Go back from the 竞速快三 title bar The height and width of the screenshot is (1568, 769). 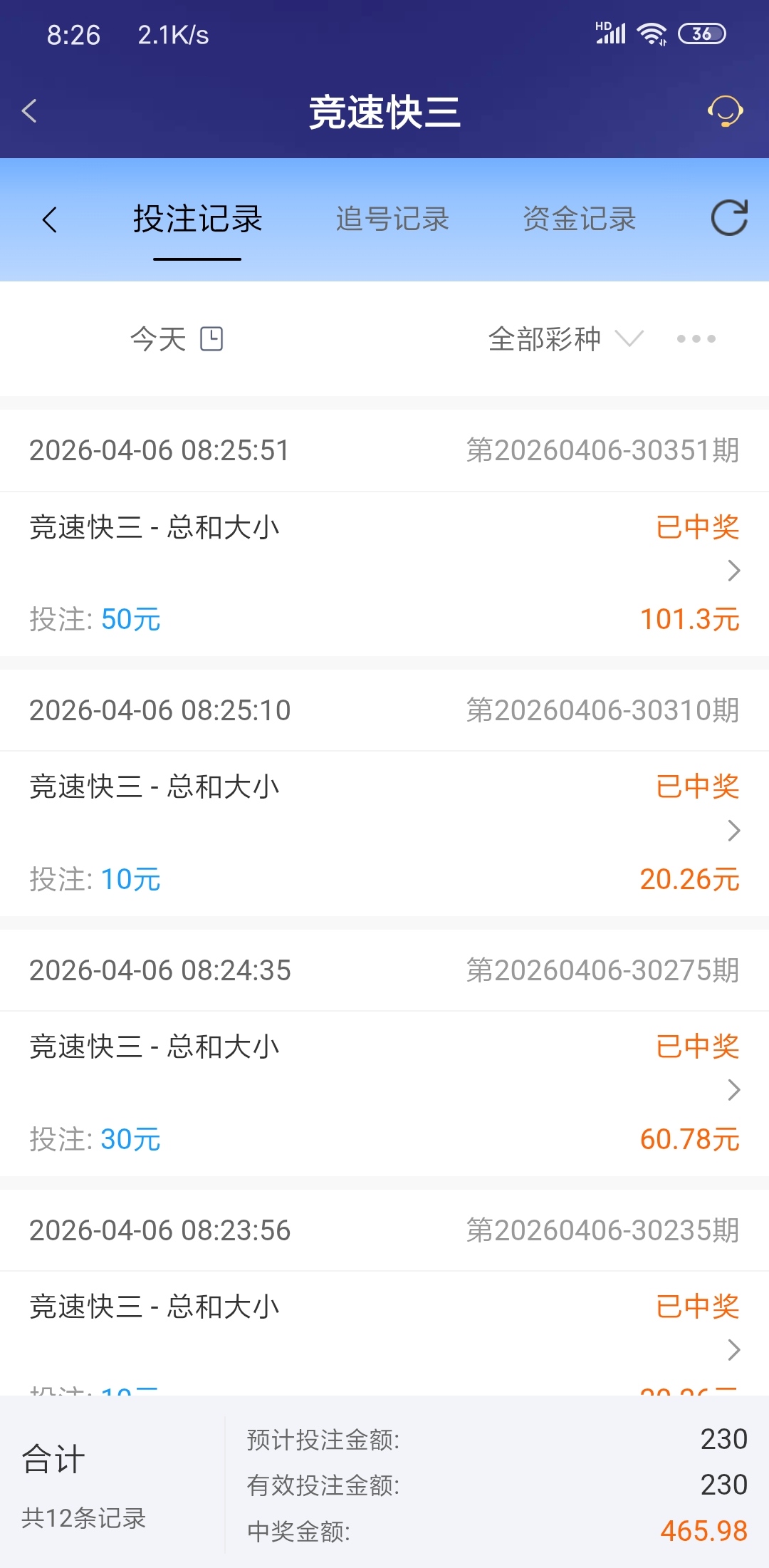(30, 111)
